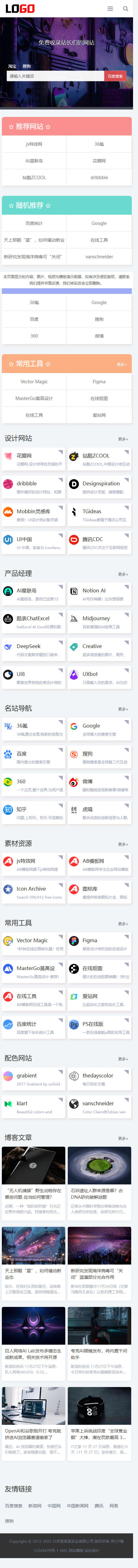Image resolution: width=138 pixels, height=1568 pixels.
Task: Switch search engine to 搜狗 tab
Action: point(26,66)
